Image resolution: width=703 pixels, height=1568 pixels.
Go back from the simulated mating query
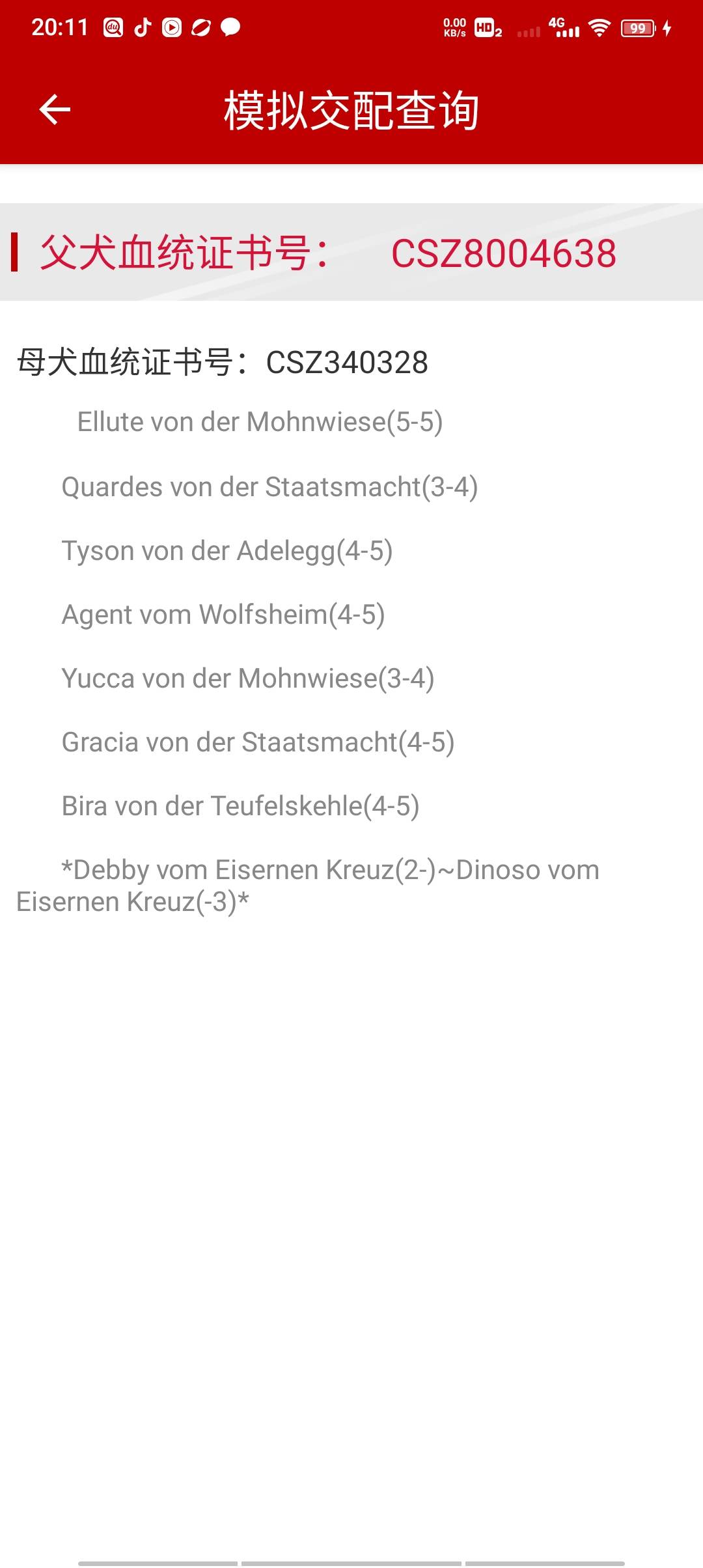coord(55,109)
